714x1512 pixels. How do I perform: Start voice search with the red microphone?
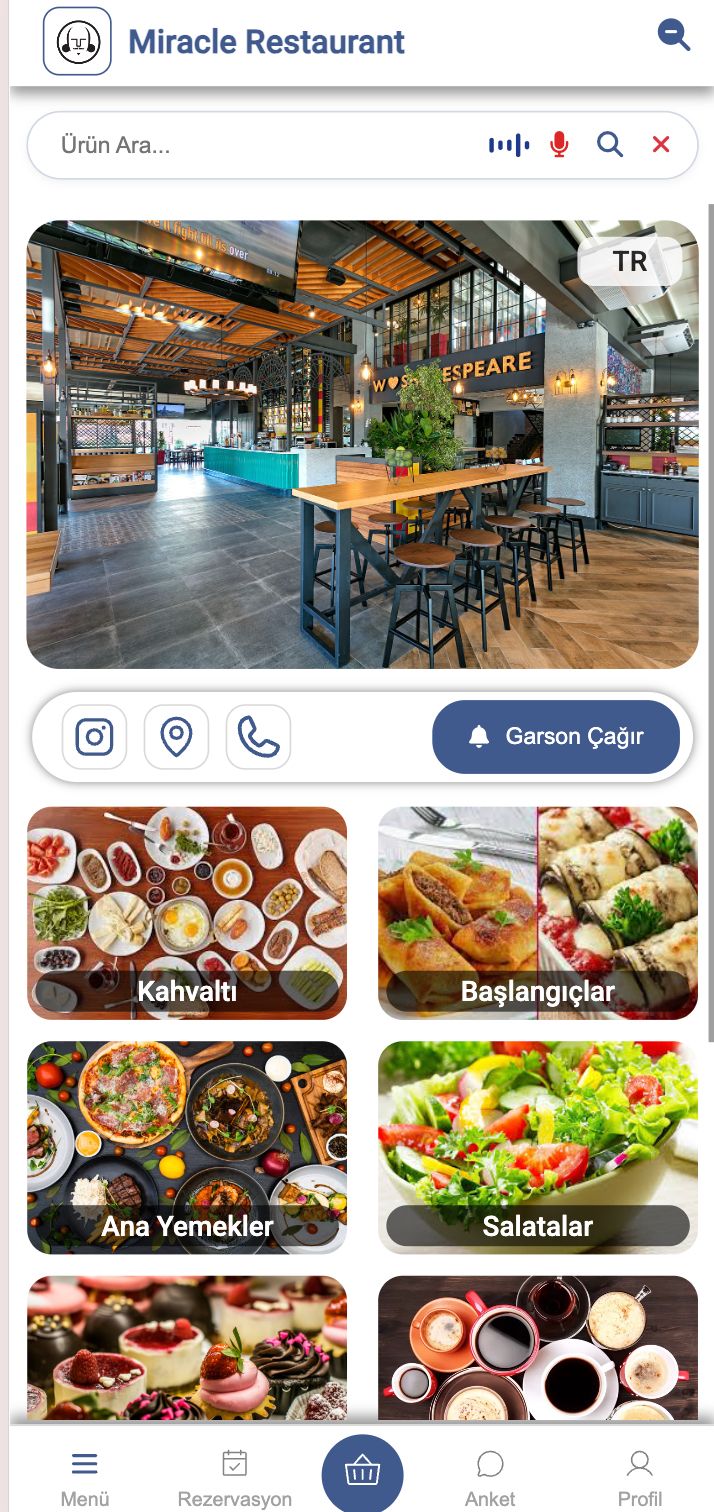559,145
